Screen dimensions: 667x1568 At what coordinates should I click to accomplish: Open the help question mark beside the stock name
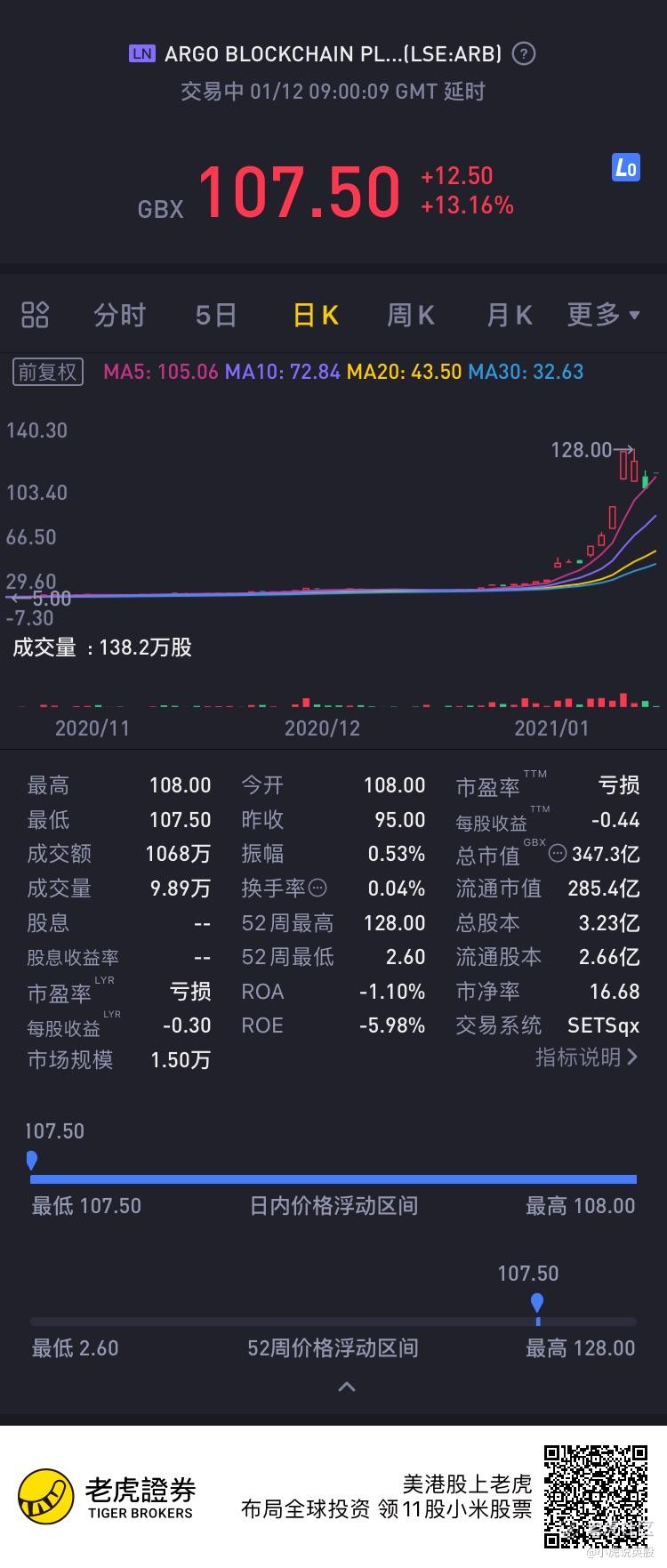523,53
